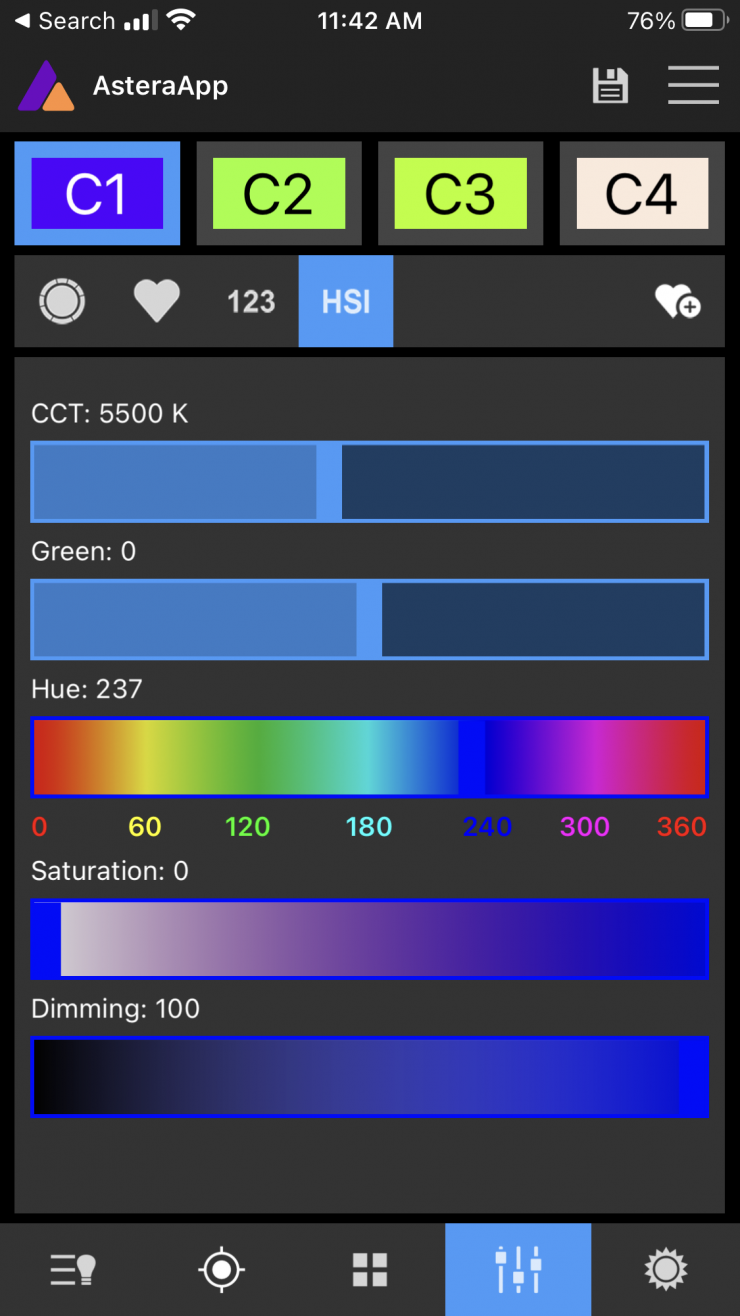
Task: Change the Saturation slider level
Action: (369, 939)
